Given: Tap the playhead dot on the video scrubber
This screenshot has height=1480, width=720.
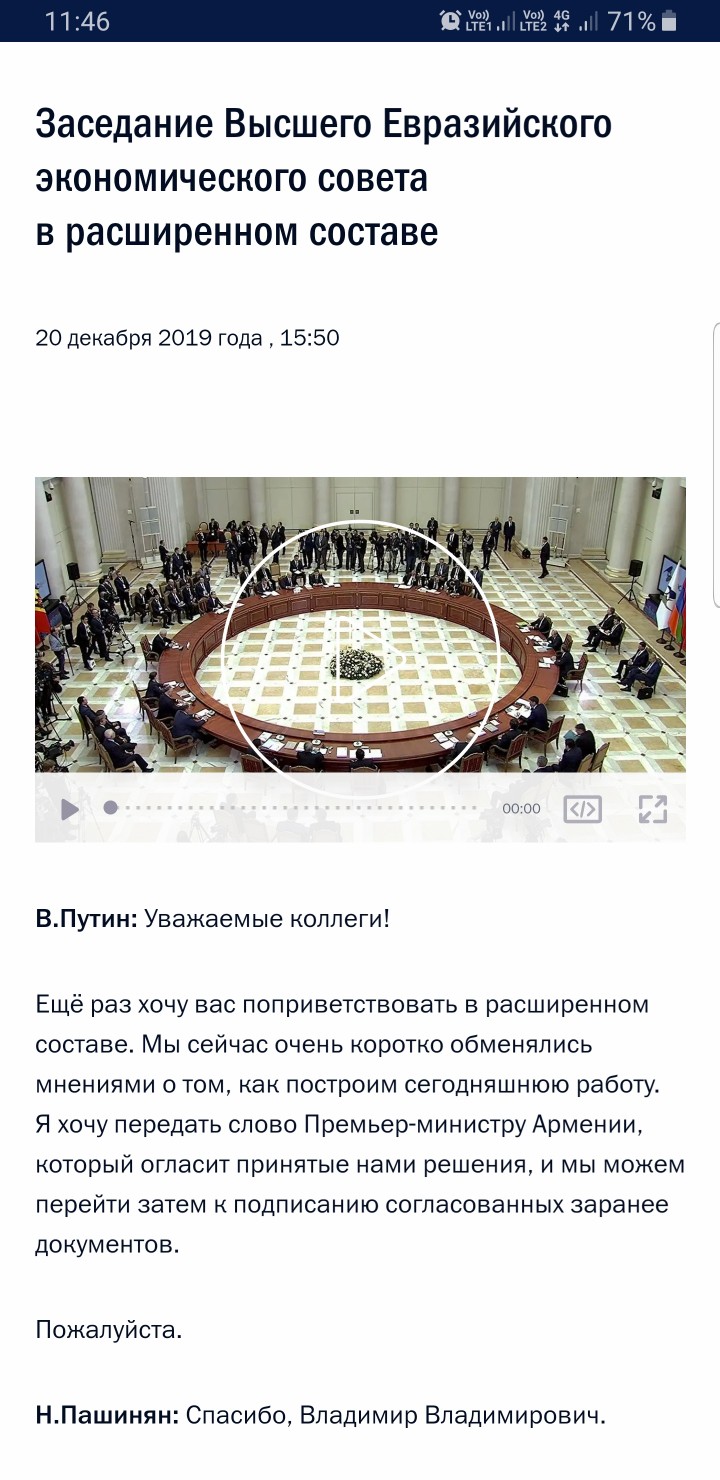Looking at the screenshot, I should 111,806.
